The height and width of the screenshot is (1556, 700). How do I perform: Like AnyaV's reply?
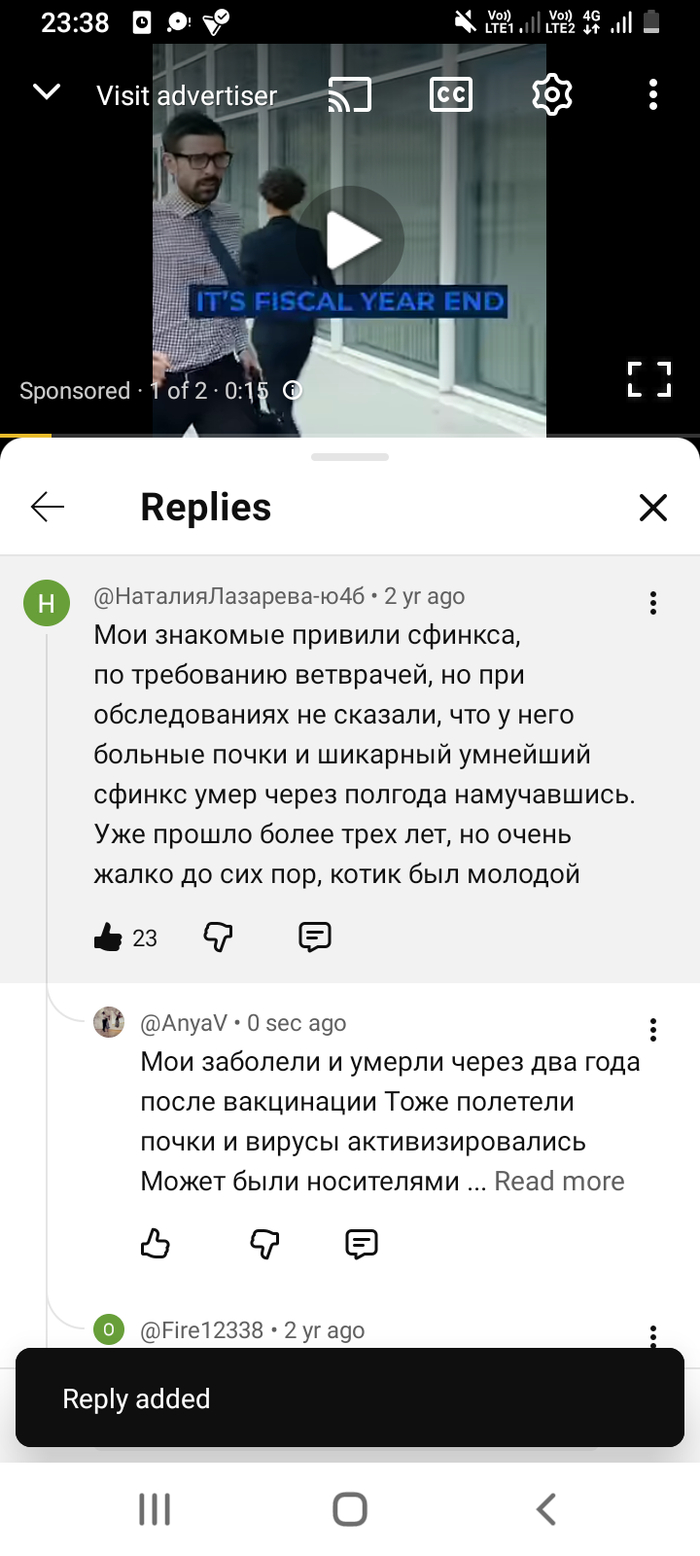155,1244
